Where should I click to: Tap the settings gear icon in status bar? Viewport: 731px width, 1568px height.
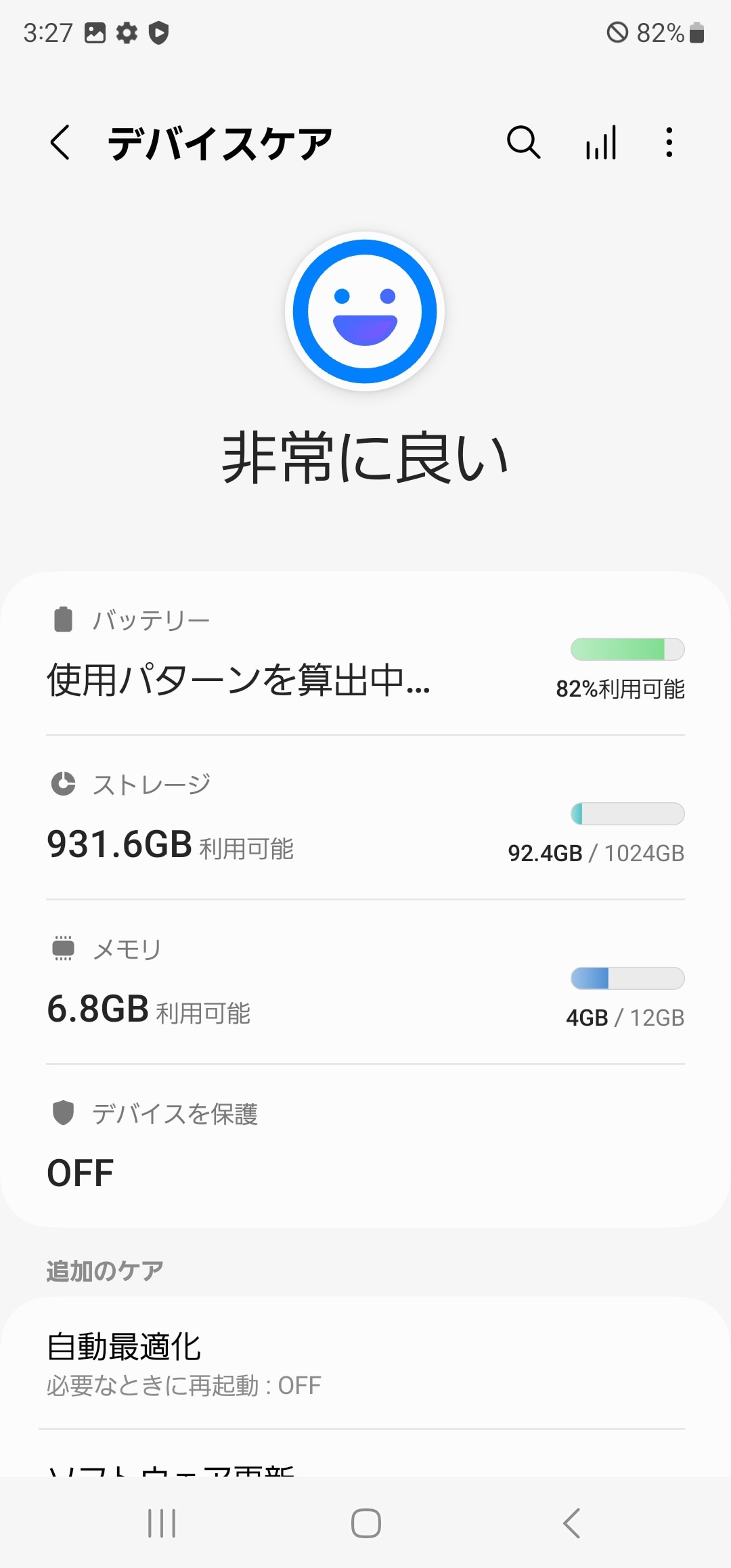(127, 32)
